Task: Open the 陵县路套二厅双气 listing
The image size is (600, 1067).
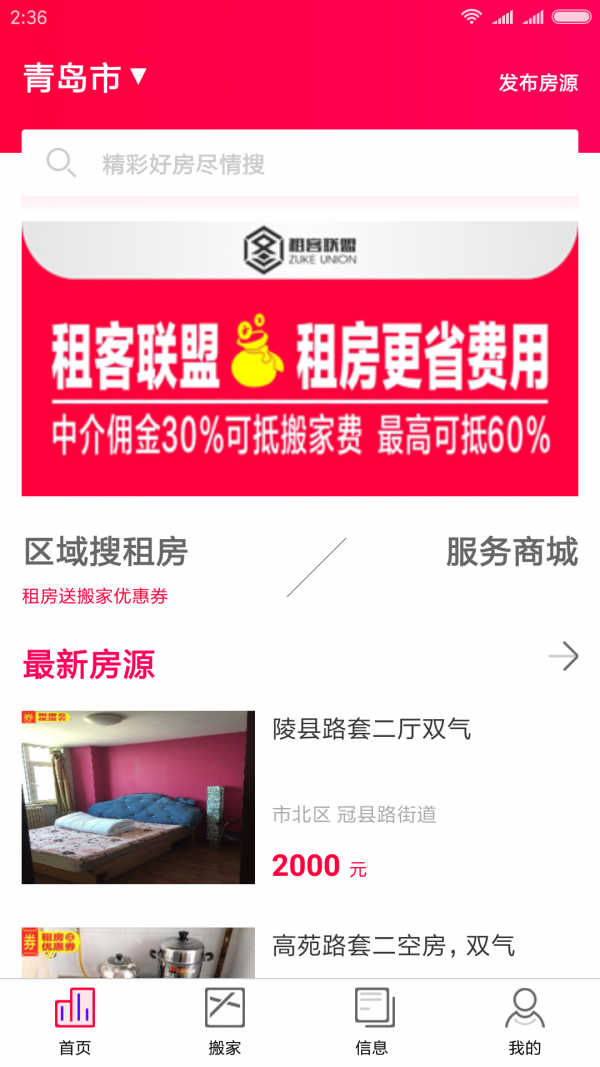Action: click(x=371, y=729)
